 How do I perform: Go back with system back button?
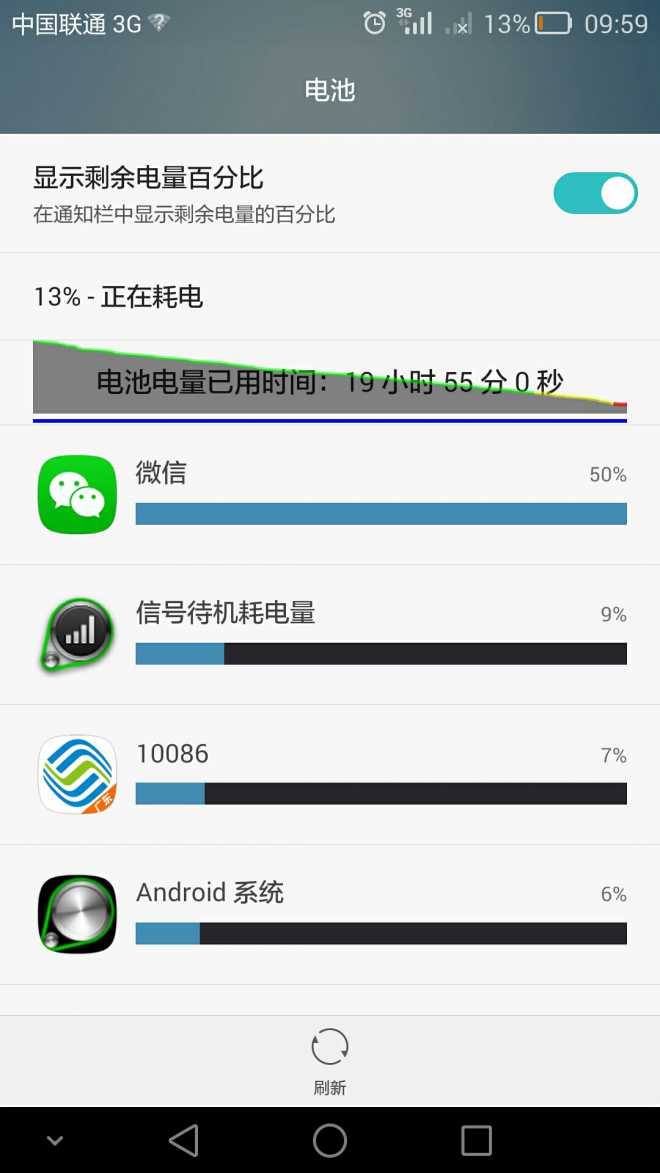(183, 1141)
